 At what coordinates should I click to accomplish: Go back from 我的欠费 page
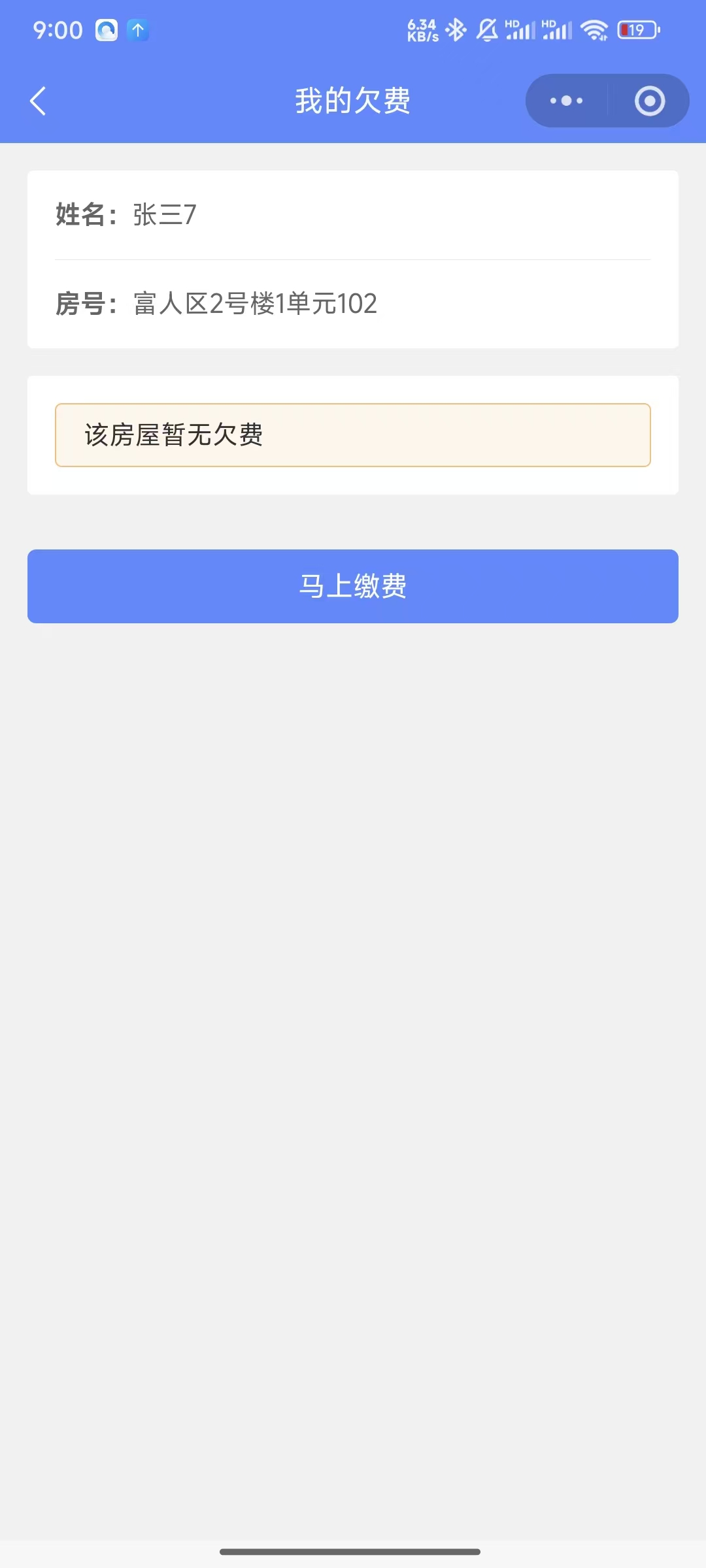tap(39, 101)
